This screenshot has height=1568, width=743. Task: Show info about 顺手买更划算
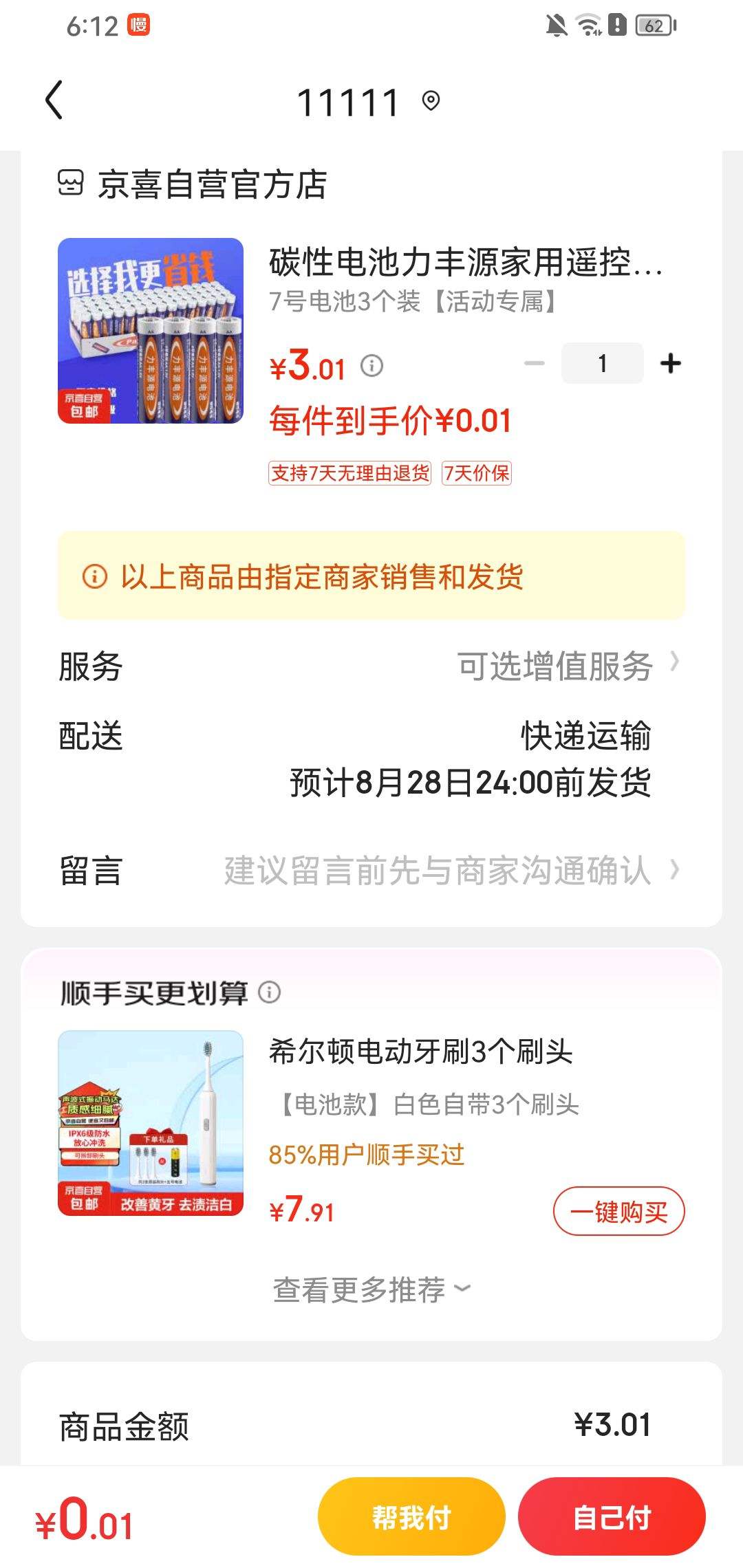point(270,992)
